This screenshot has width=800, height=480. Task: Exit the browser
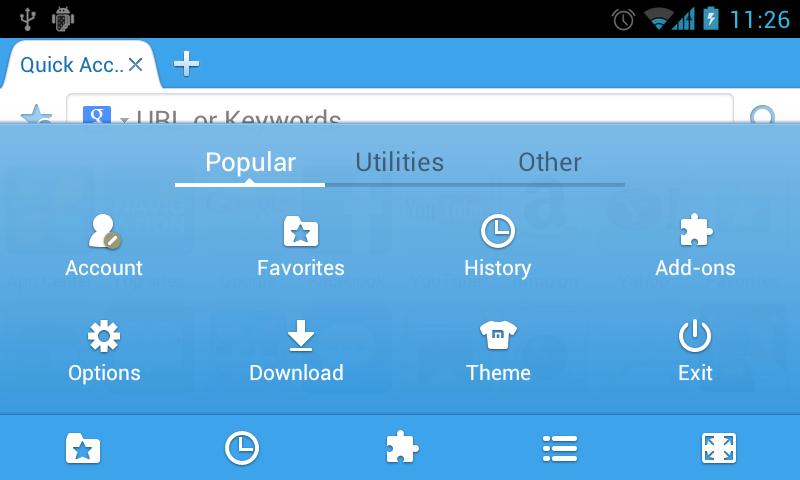(x=695, y=351)
